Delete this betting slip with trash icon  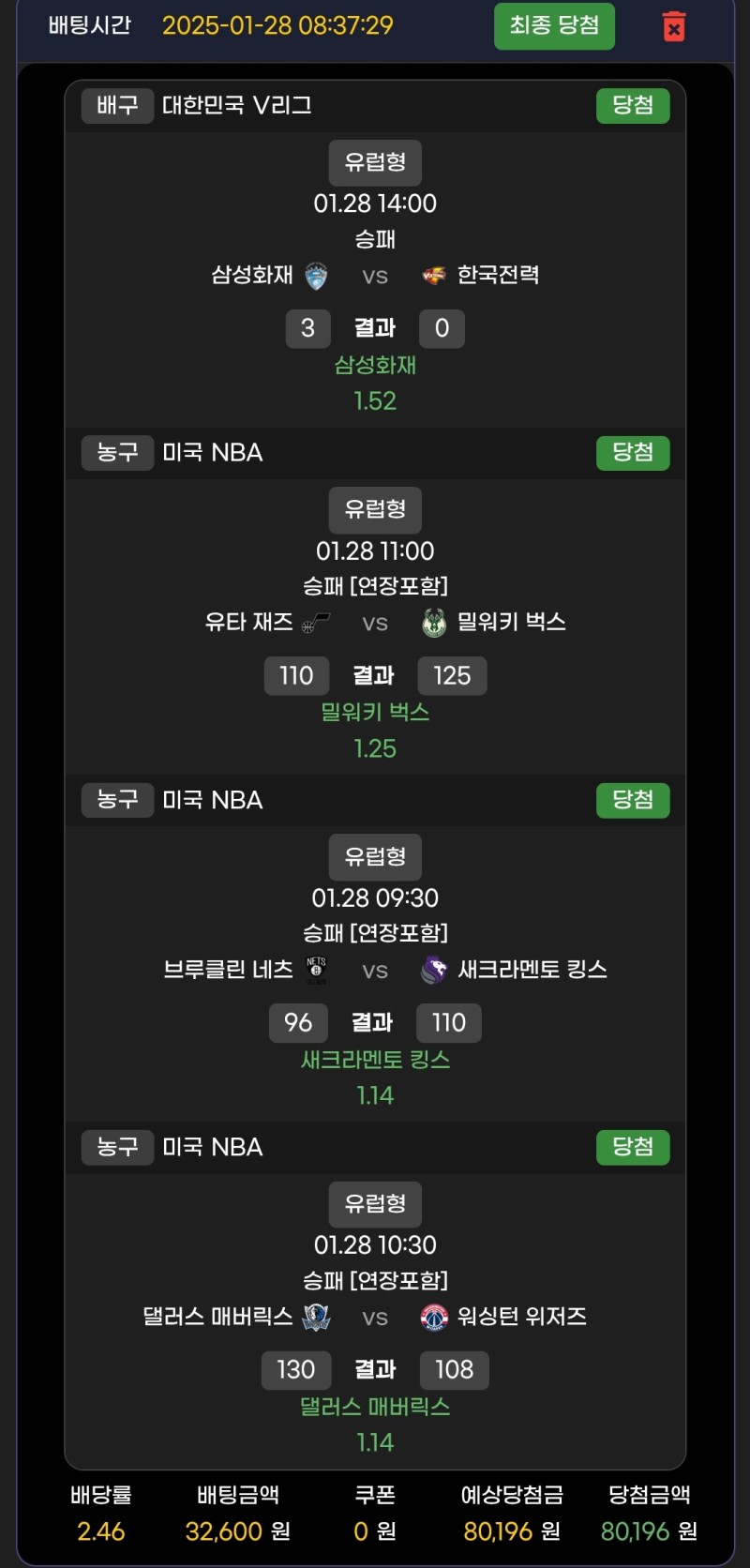pyautogui.click(x=673, y=26)
